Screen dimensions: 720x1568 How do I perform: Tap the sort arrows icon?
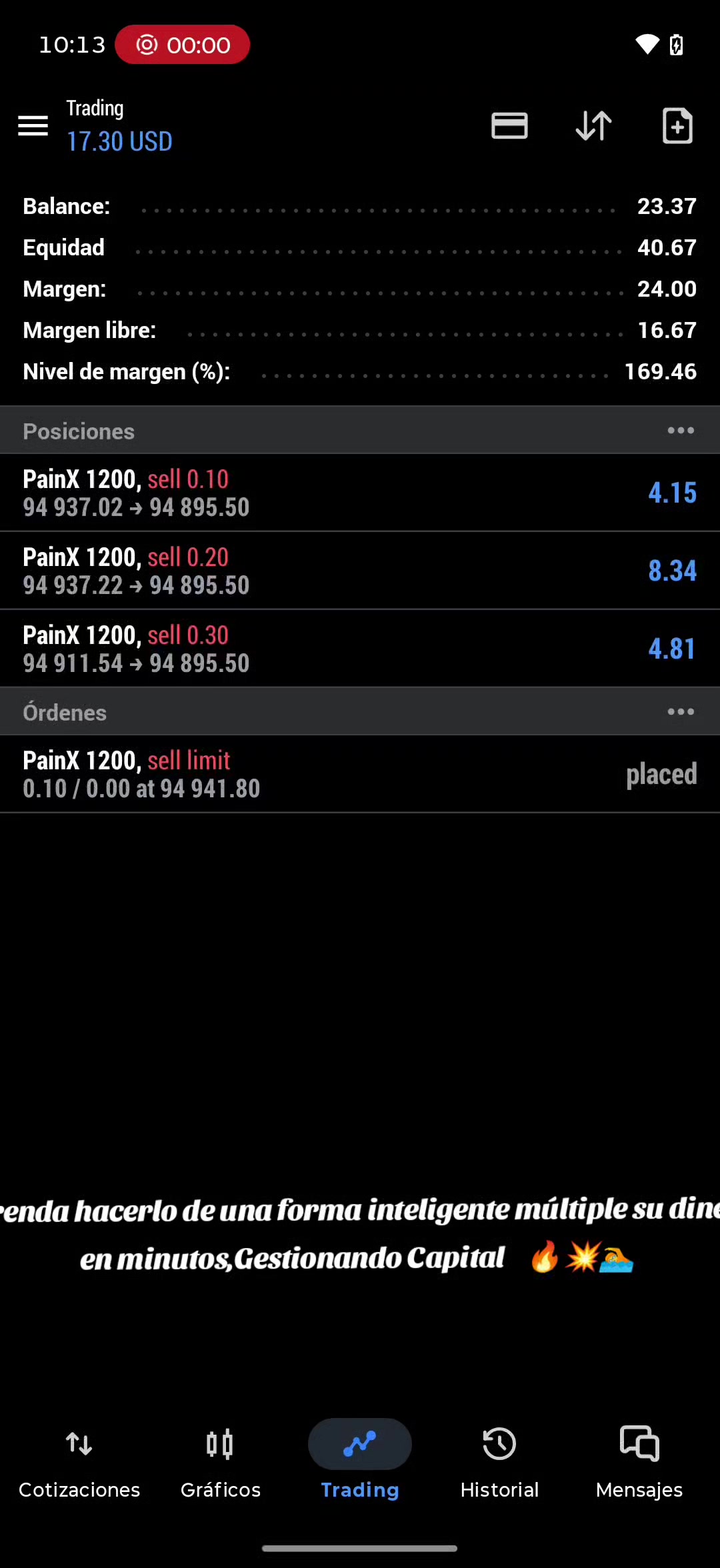[x=593, y=125]
